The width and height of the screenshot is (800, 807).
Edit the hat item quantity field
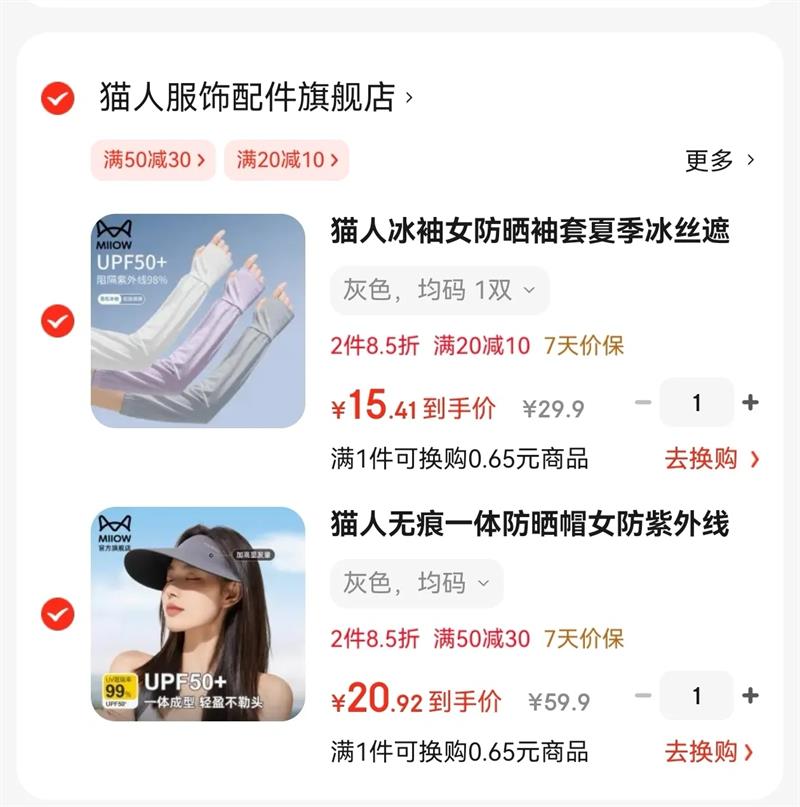(697, 696)
